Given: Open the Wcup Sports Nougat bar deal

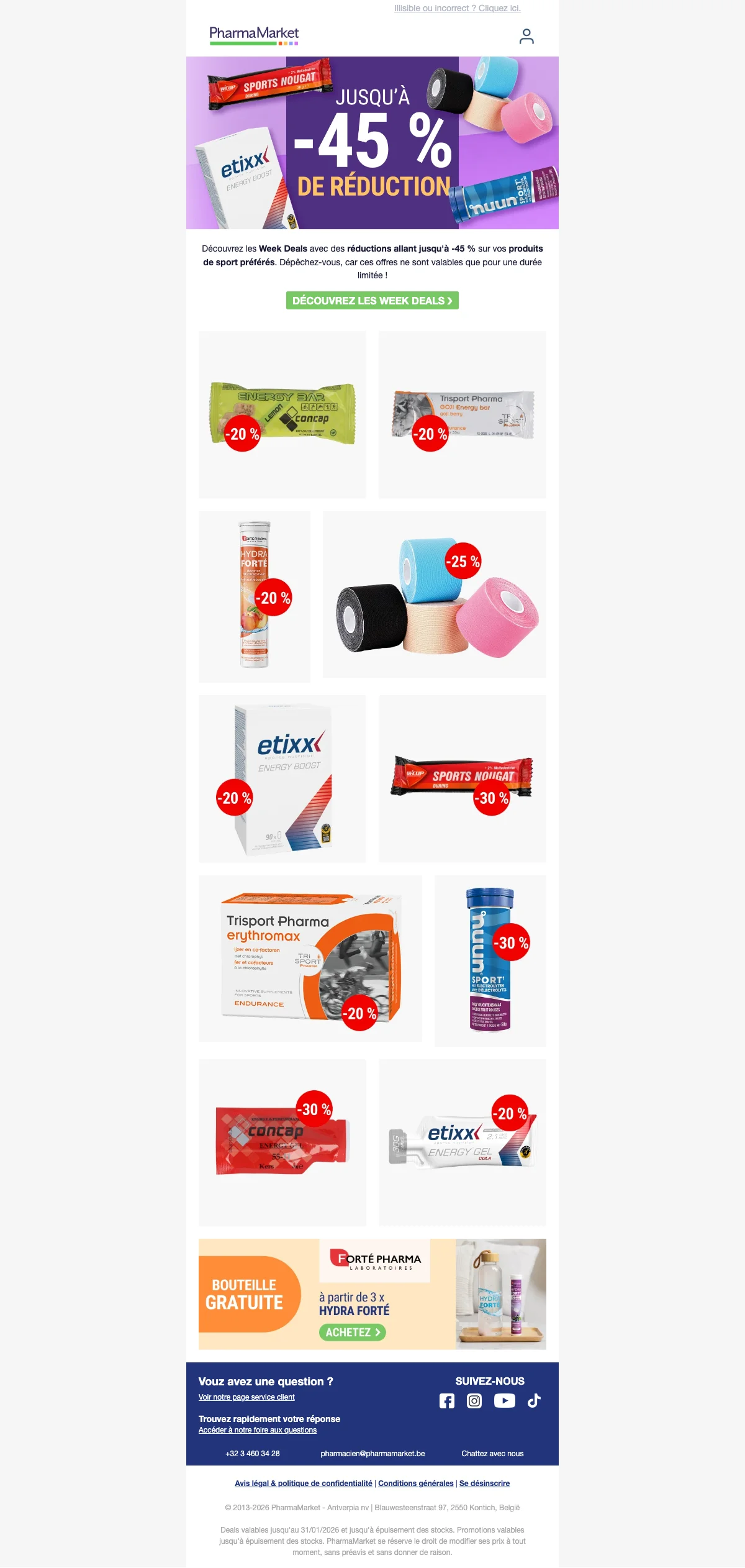Looking at the screenshot, I should pos(463,778).
